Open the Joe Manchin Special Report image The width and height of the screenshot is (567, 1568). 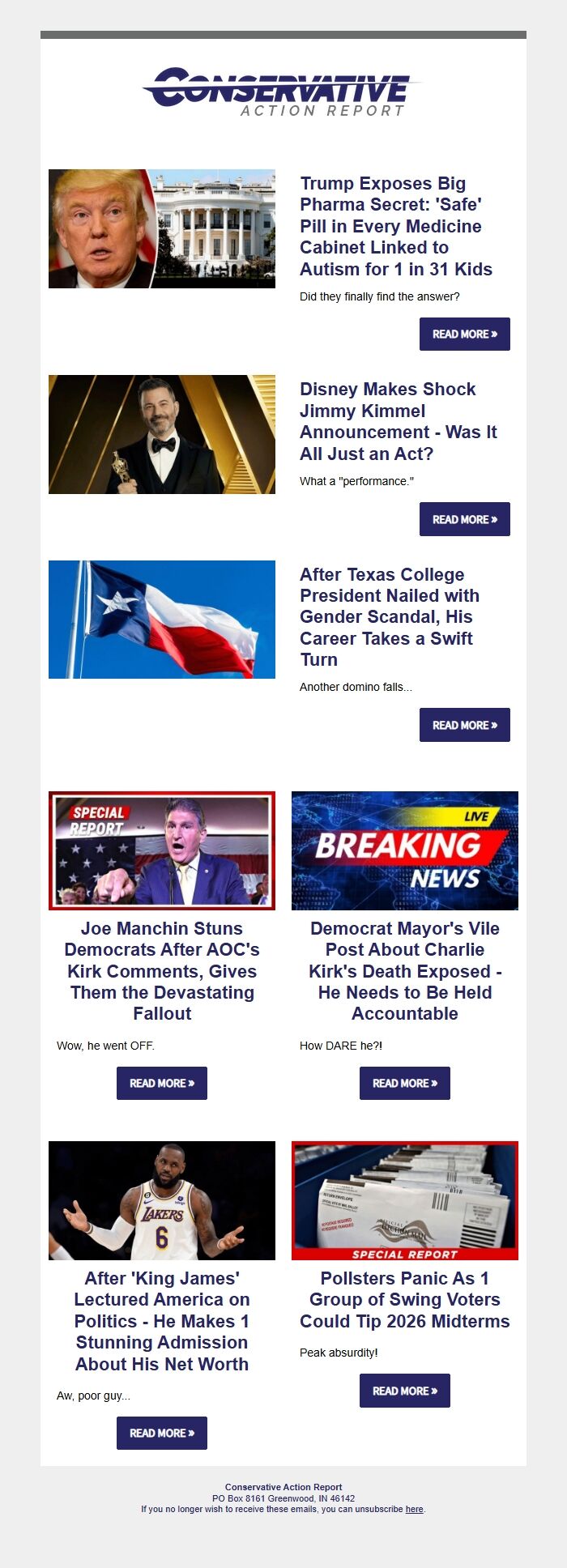click(162, 850)
